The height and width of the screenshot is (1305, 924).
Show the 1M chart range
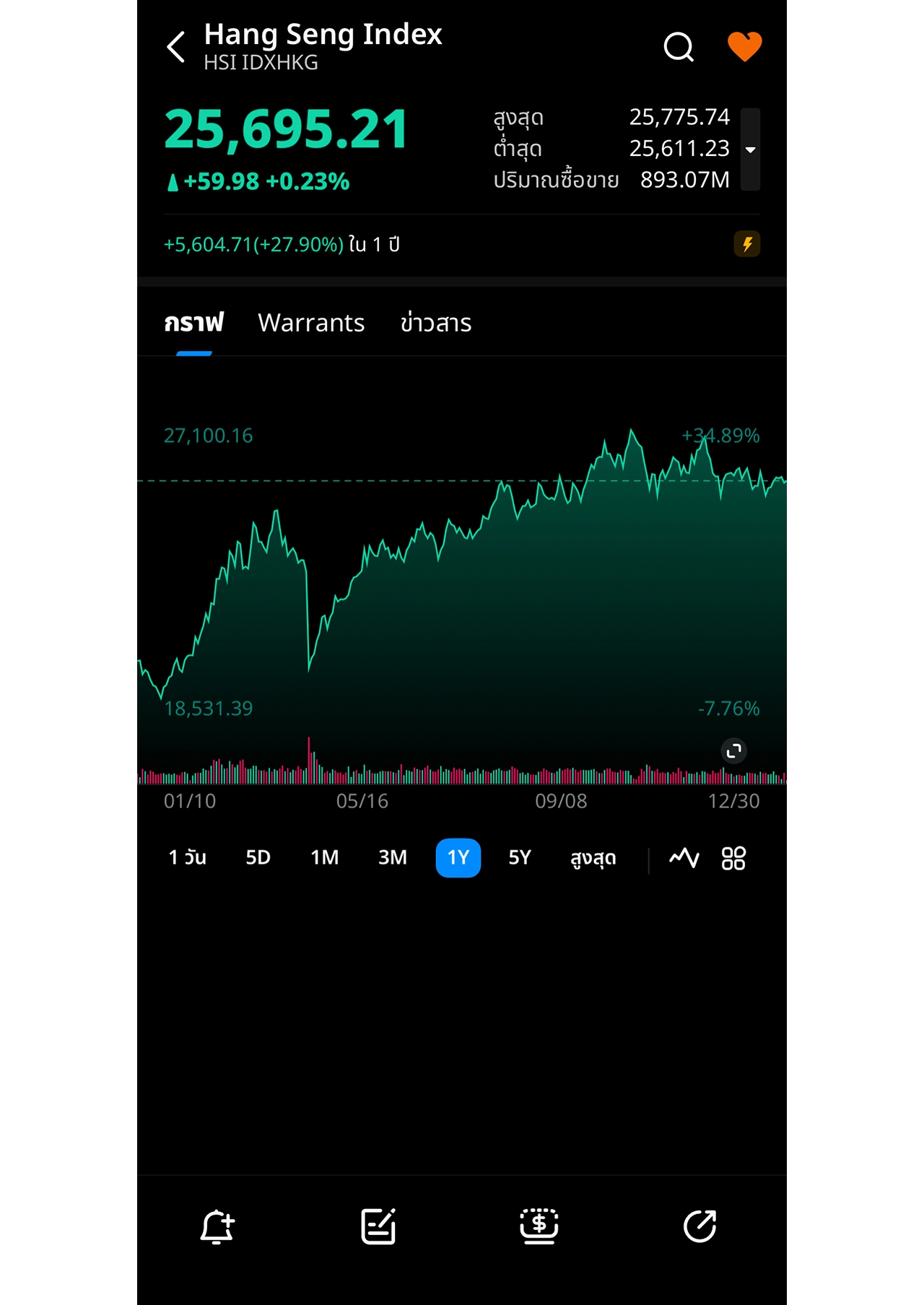pyautogui.click(x=325, y=858)
